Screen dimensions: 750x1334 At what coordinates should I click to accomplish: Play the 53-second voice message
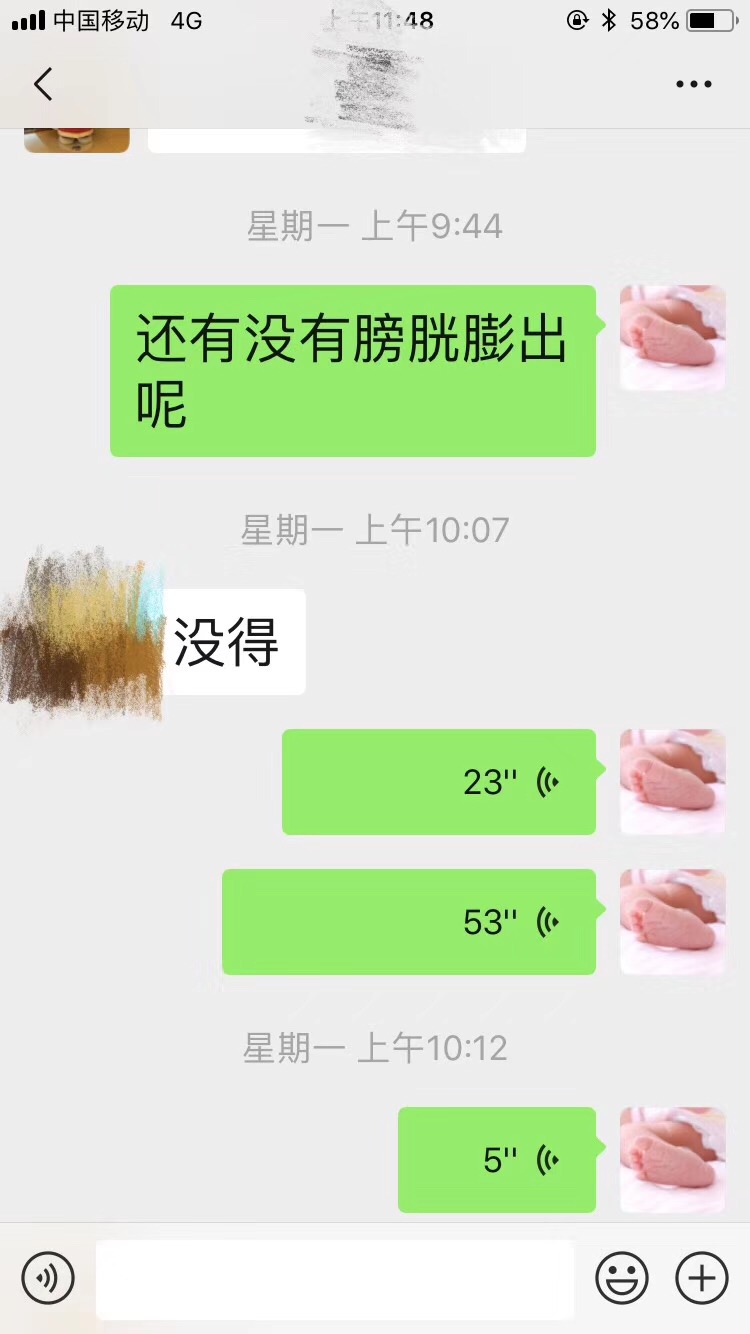click(408, 922)
